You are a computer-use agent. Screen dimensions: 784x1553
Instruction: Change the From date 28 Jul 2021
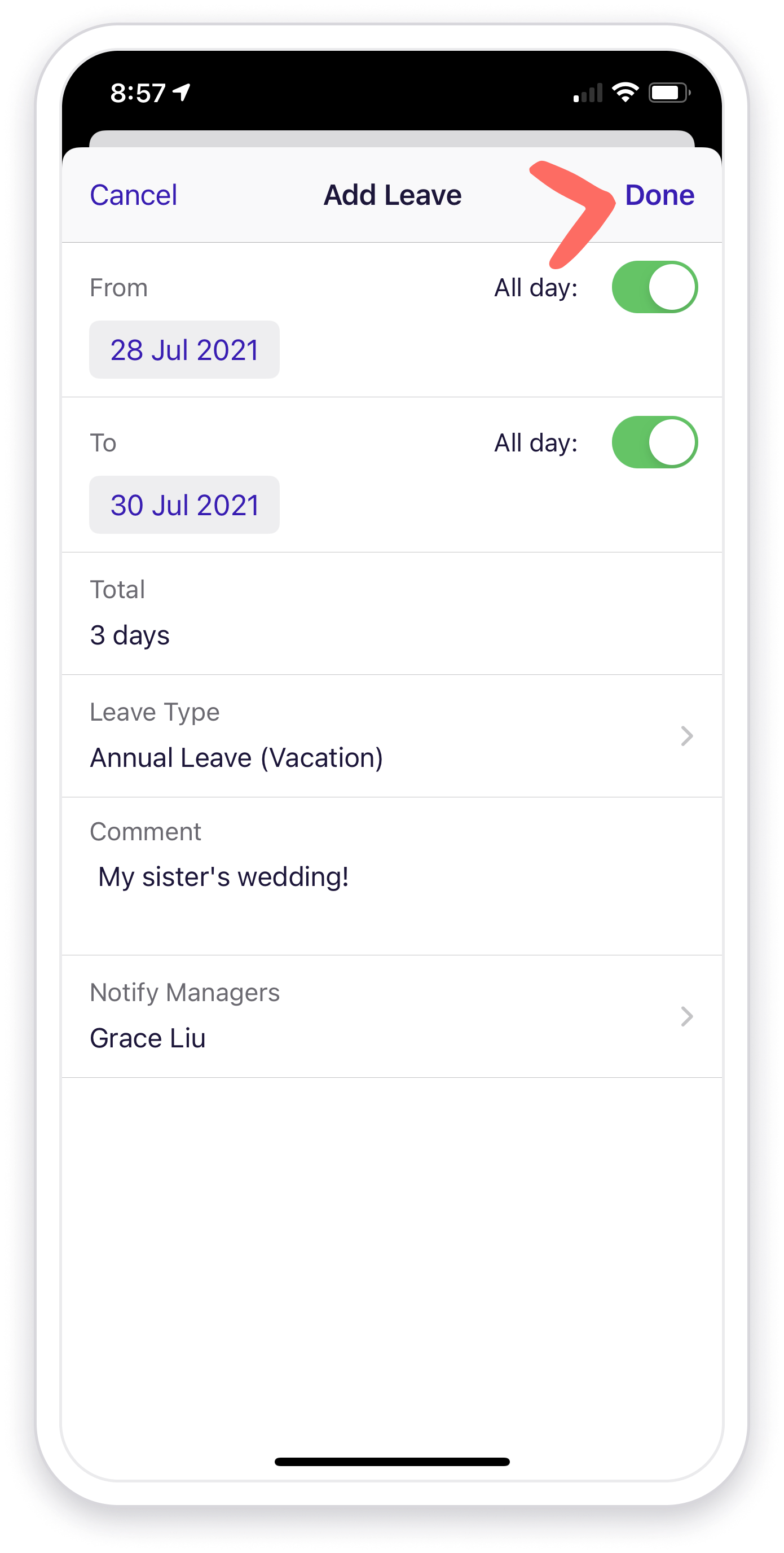(x=184, y=350)
